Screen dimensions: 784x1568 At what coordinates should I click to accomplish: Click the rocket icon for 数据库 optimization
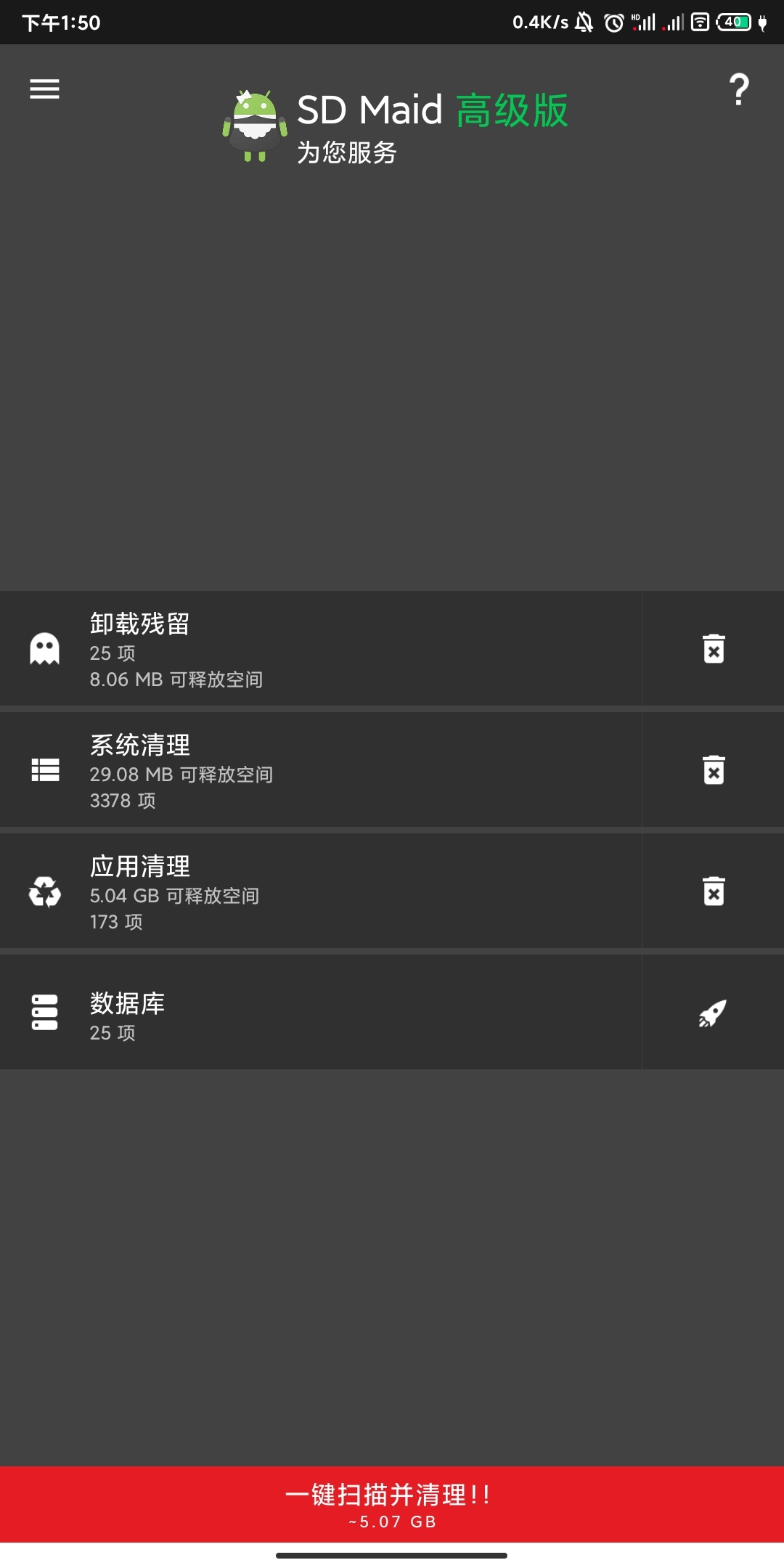click(x=714, y=1012)
